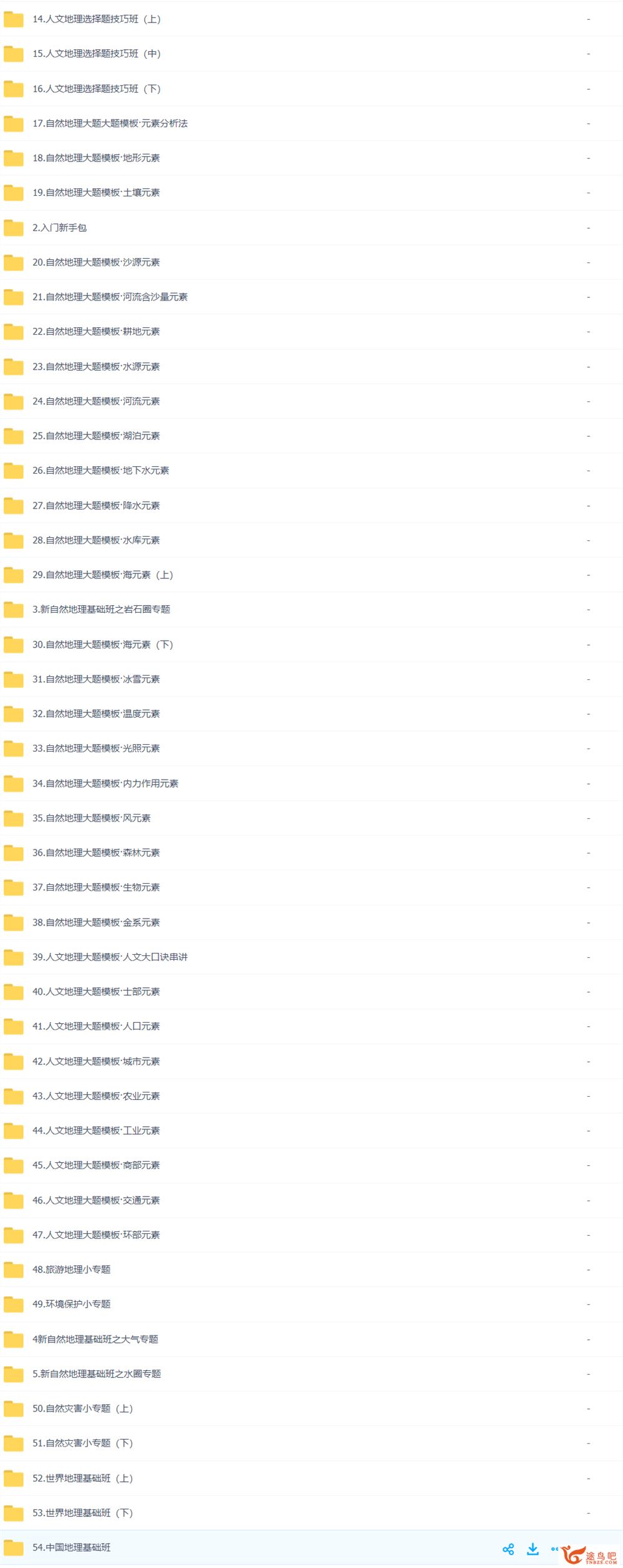Download the 54.中国地理基础班 folder
623x1568 pixels.
(x=533, y=1549)
